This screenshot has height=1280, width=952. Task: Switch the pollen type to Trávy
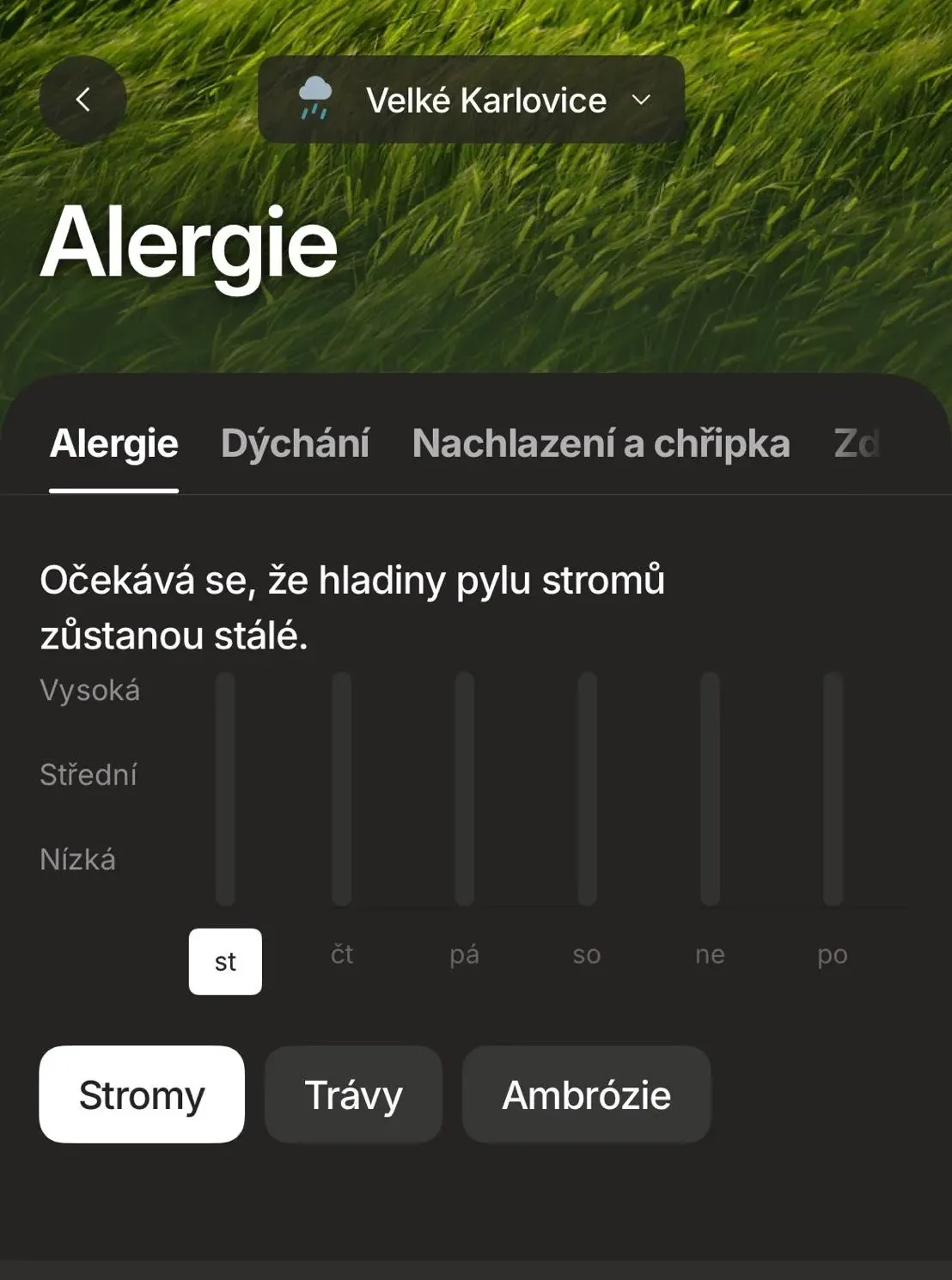click(353, 1094)
